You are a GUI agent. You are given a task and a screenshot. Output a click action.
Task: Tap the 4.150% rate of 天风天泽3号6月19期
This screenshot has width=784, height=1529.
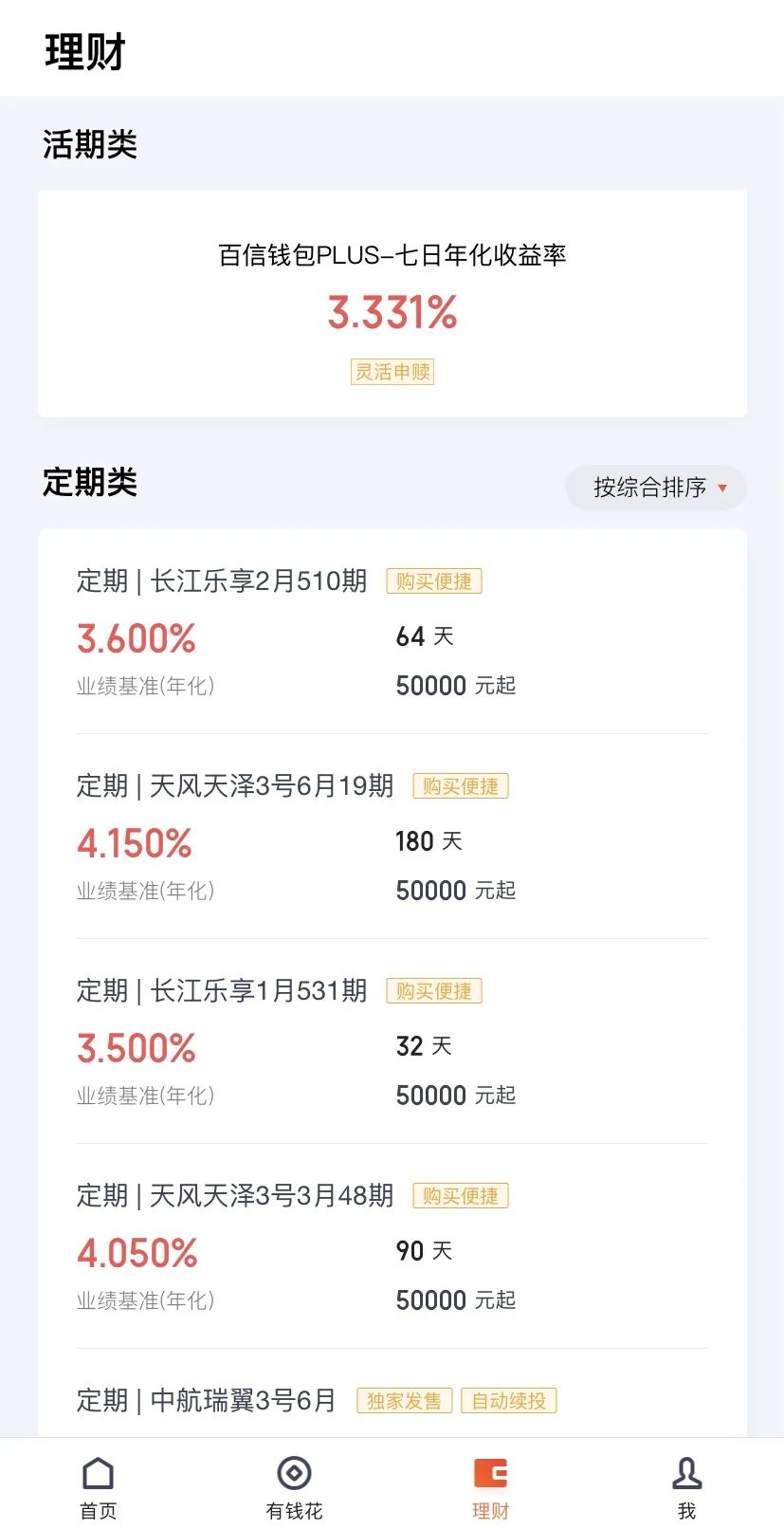134,842
